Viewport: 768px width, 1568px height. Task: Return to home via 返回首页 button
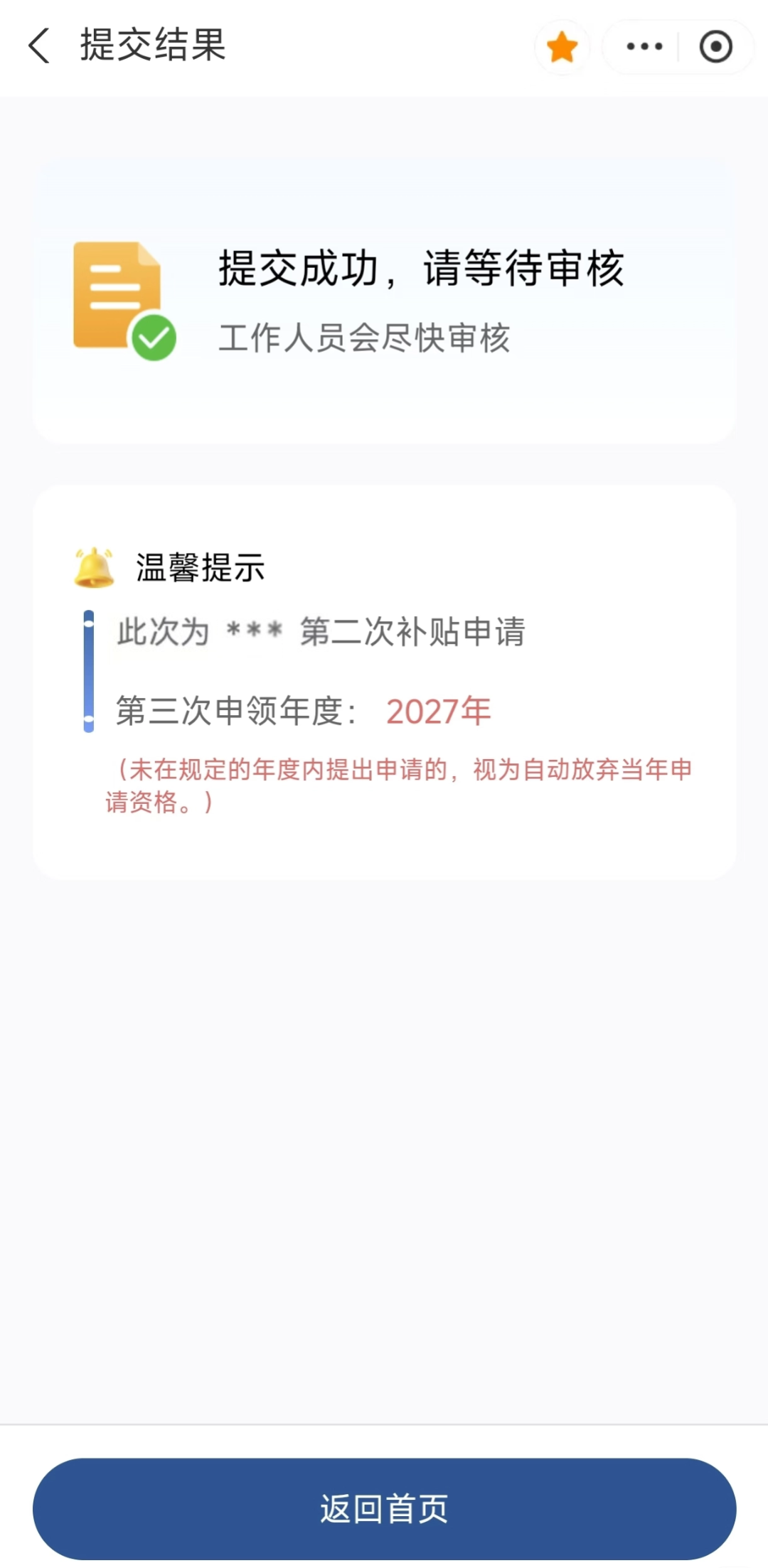point(384,1508)
